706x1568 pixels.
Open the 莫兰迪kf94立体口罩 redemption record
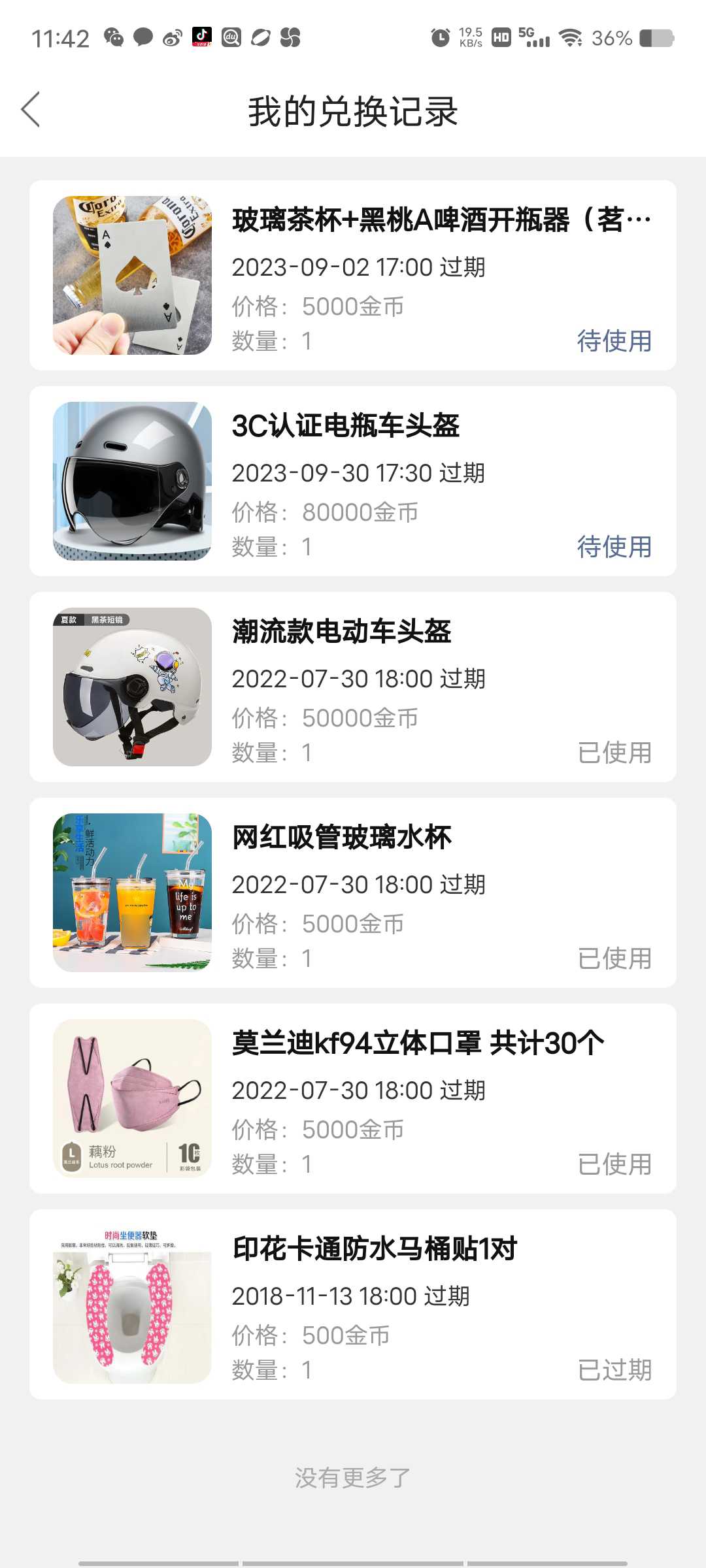[x=353, y=1098]
